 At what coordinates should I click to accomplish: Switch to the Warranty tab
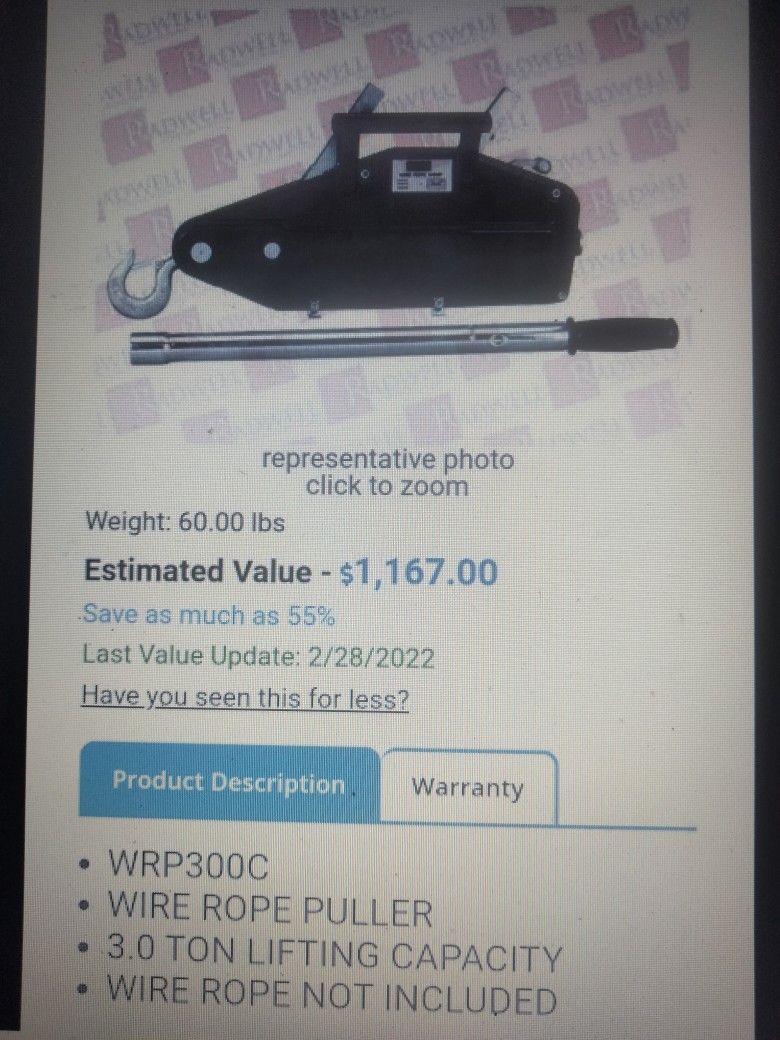pyautogui.click(x=467, y=787)
